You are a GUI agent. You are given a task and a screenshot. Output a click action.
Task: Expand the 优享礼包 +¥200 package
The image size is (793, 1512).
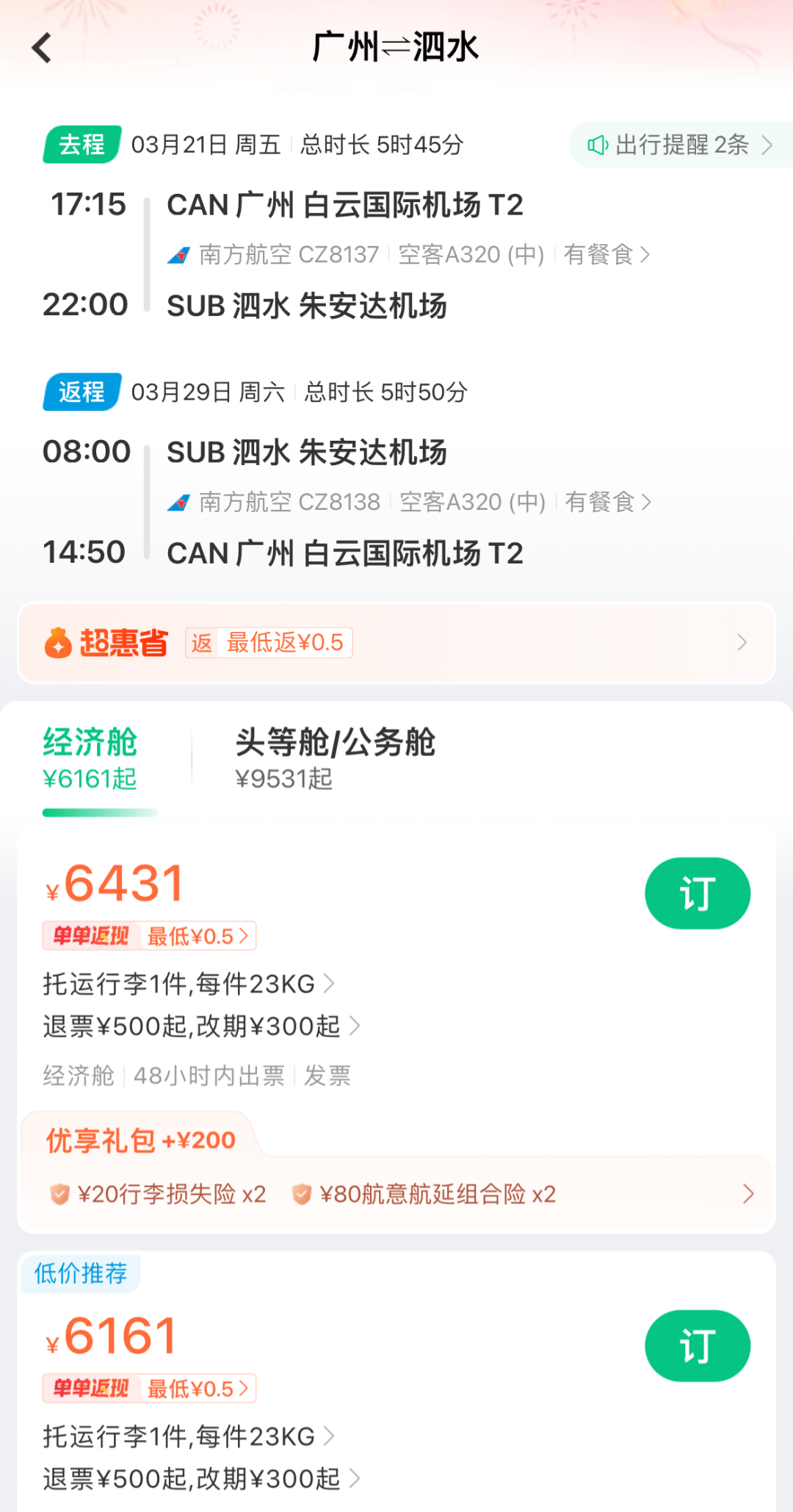click(x=396, y=1193)
